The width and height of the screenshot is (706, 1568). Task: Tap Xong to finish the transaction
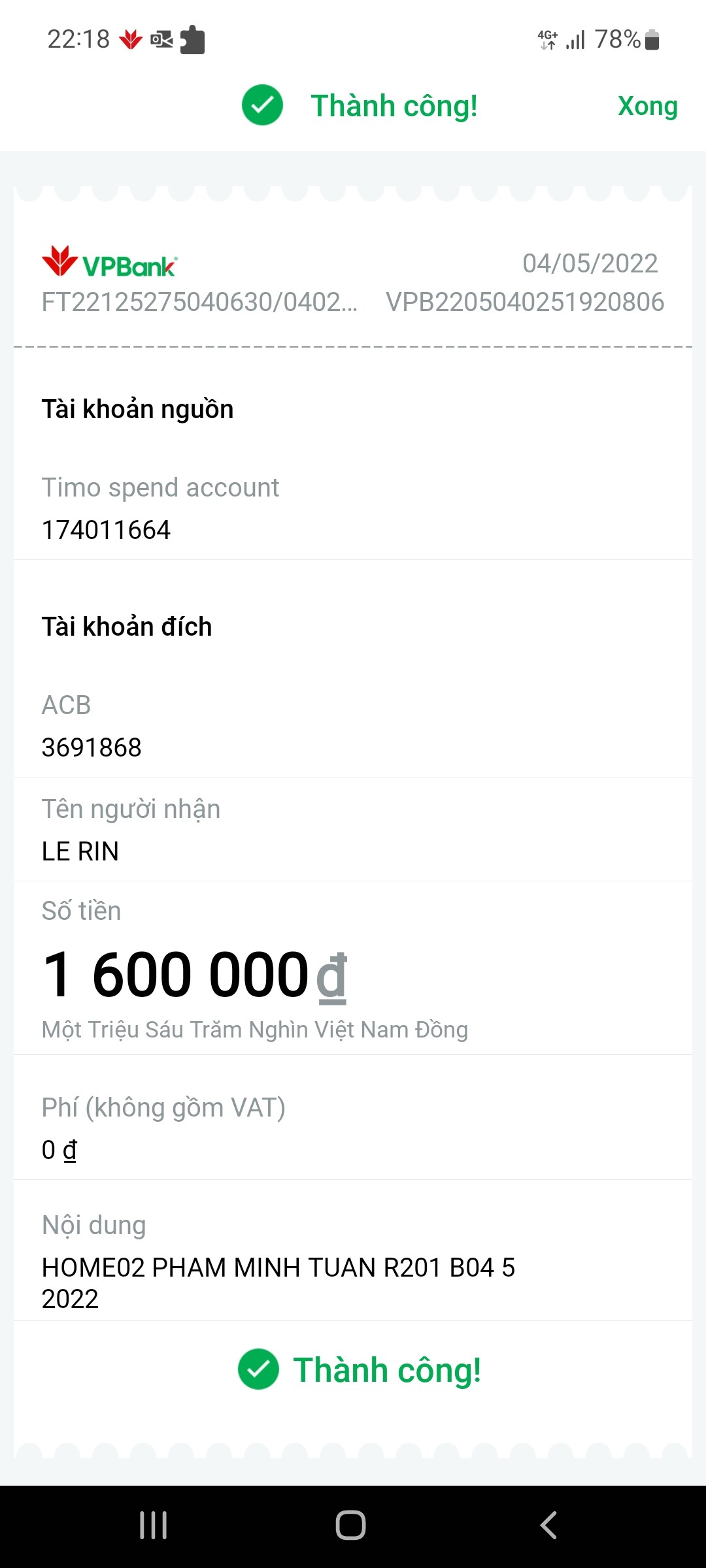pyautogui.click(x=647, y=106)
